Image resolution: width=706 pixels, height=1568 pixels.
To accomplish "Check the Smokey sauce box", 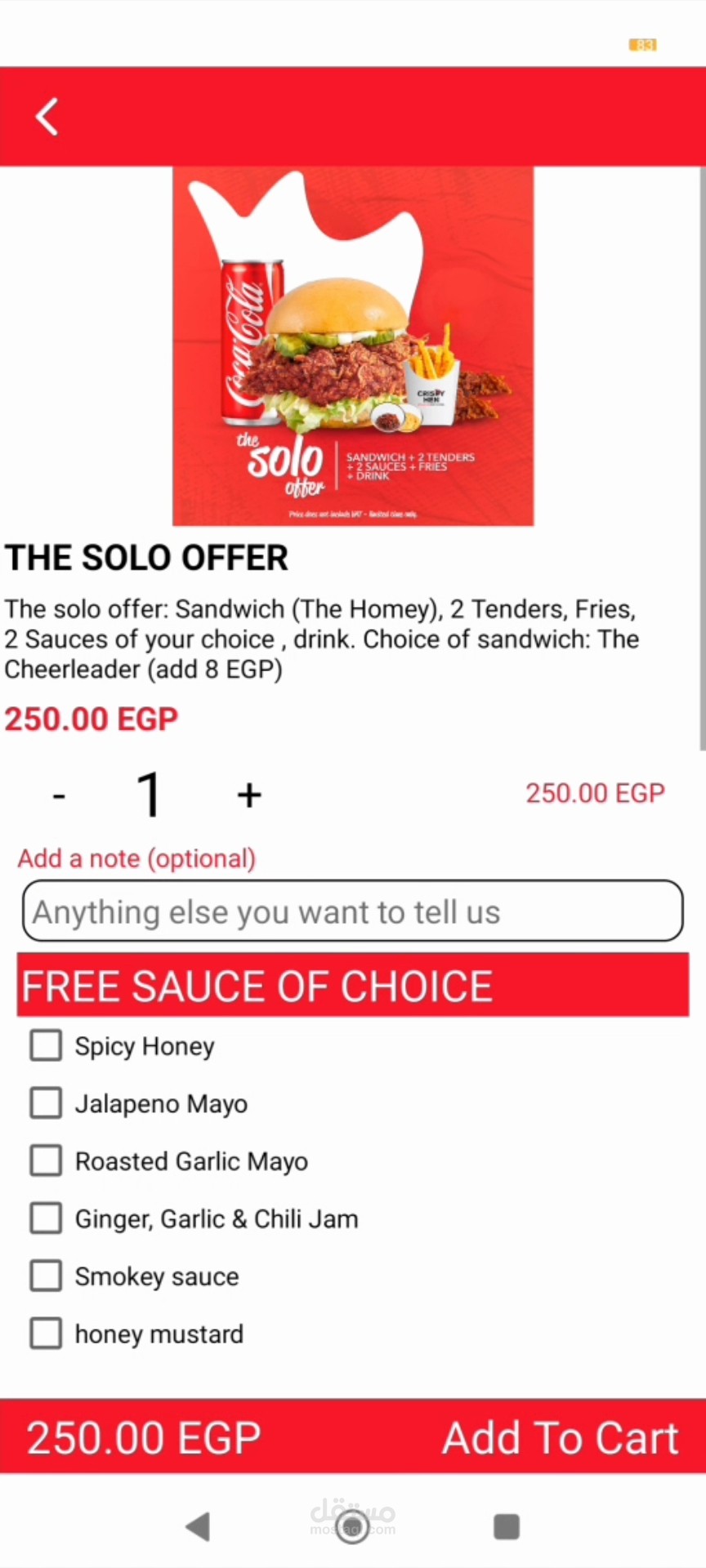I will pos(46,1276).
